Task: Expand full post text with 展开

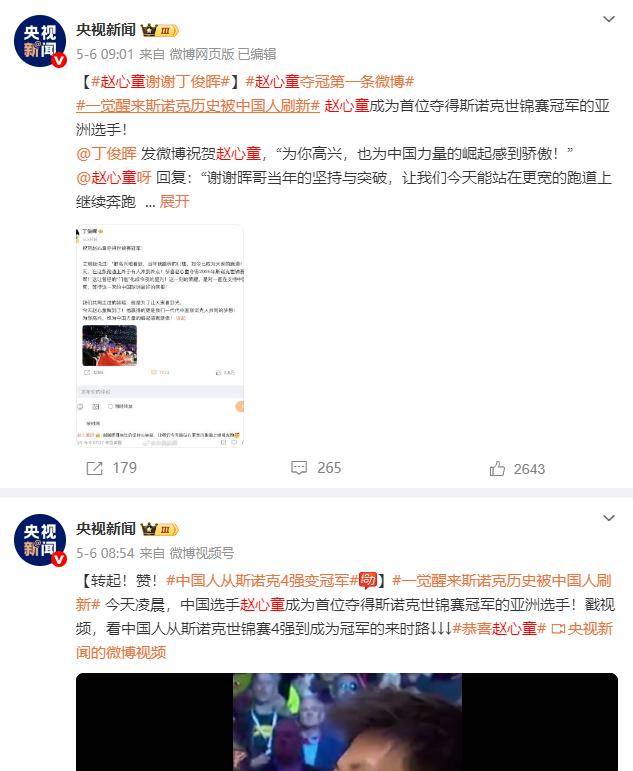Action: tap(175, 201)
